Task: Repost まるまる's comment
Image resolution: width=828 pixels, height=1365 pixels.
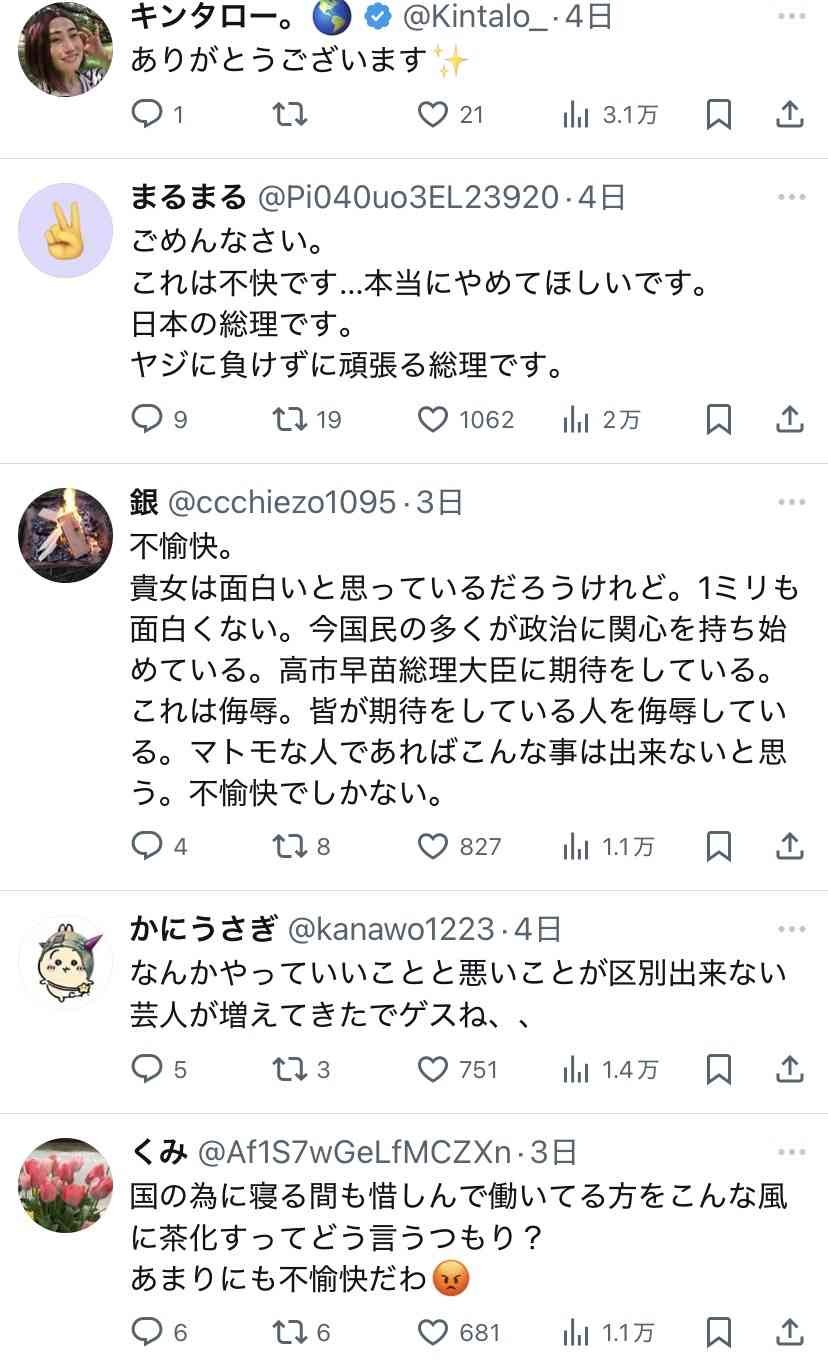Action: coord(290,419)
